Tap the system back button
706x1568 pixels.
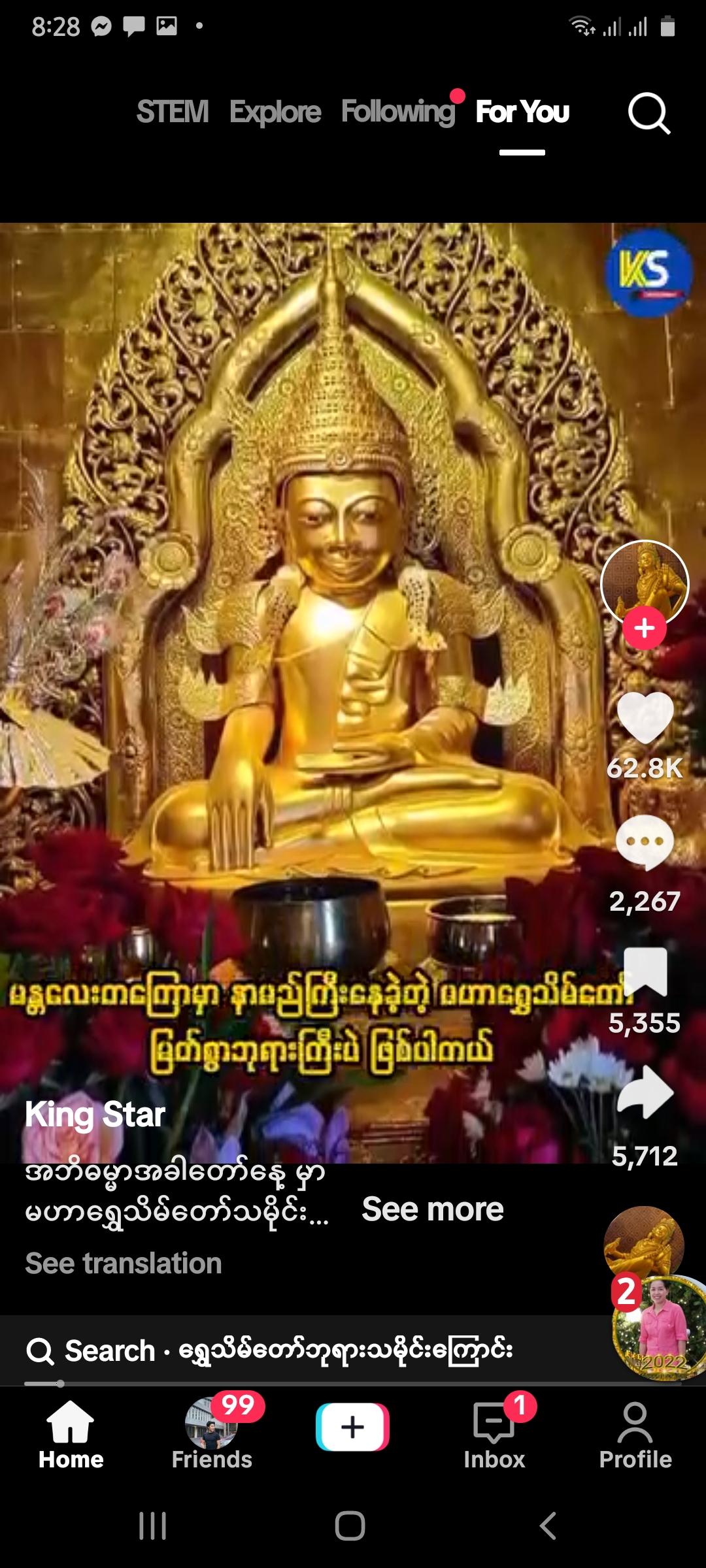pos(548,1526)
